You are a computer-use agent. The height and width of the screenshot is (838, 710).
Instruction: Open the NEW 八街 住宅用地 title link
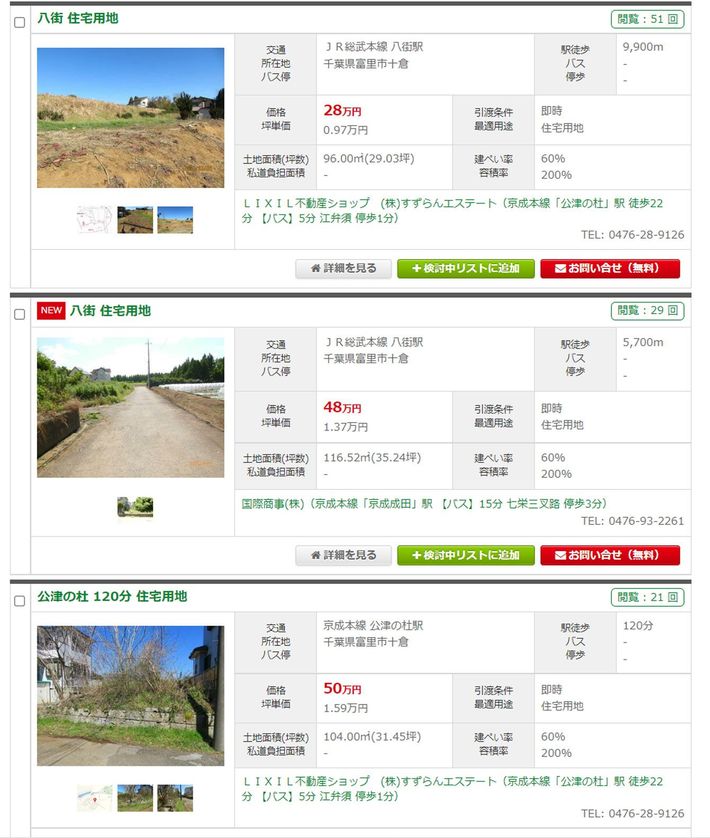[110, 310]
